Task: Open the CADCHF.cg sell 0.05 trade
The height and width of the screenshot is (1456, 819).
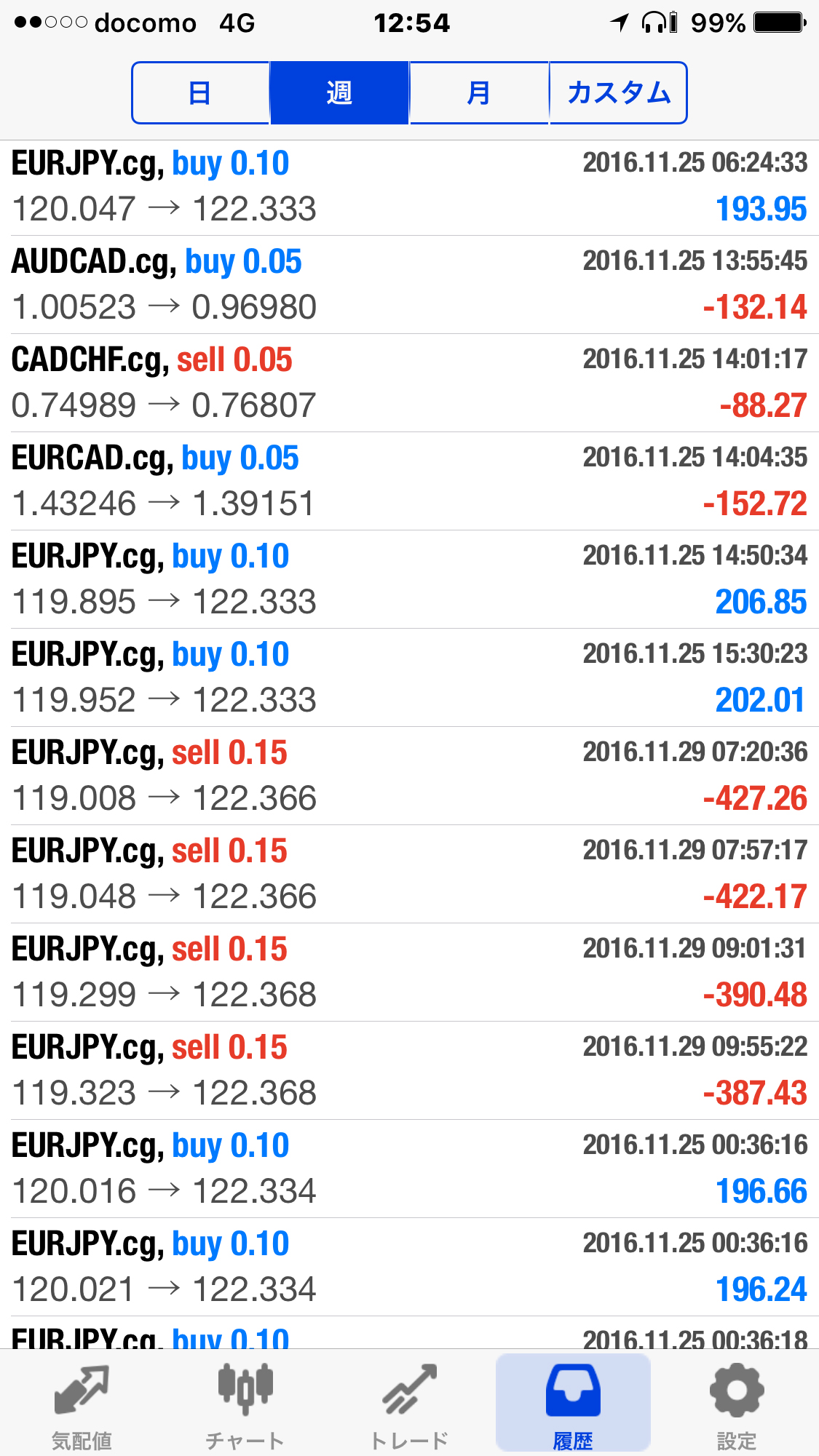Action: pos(409,383)
